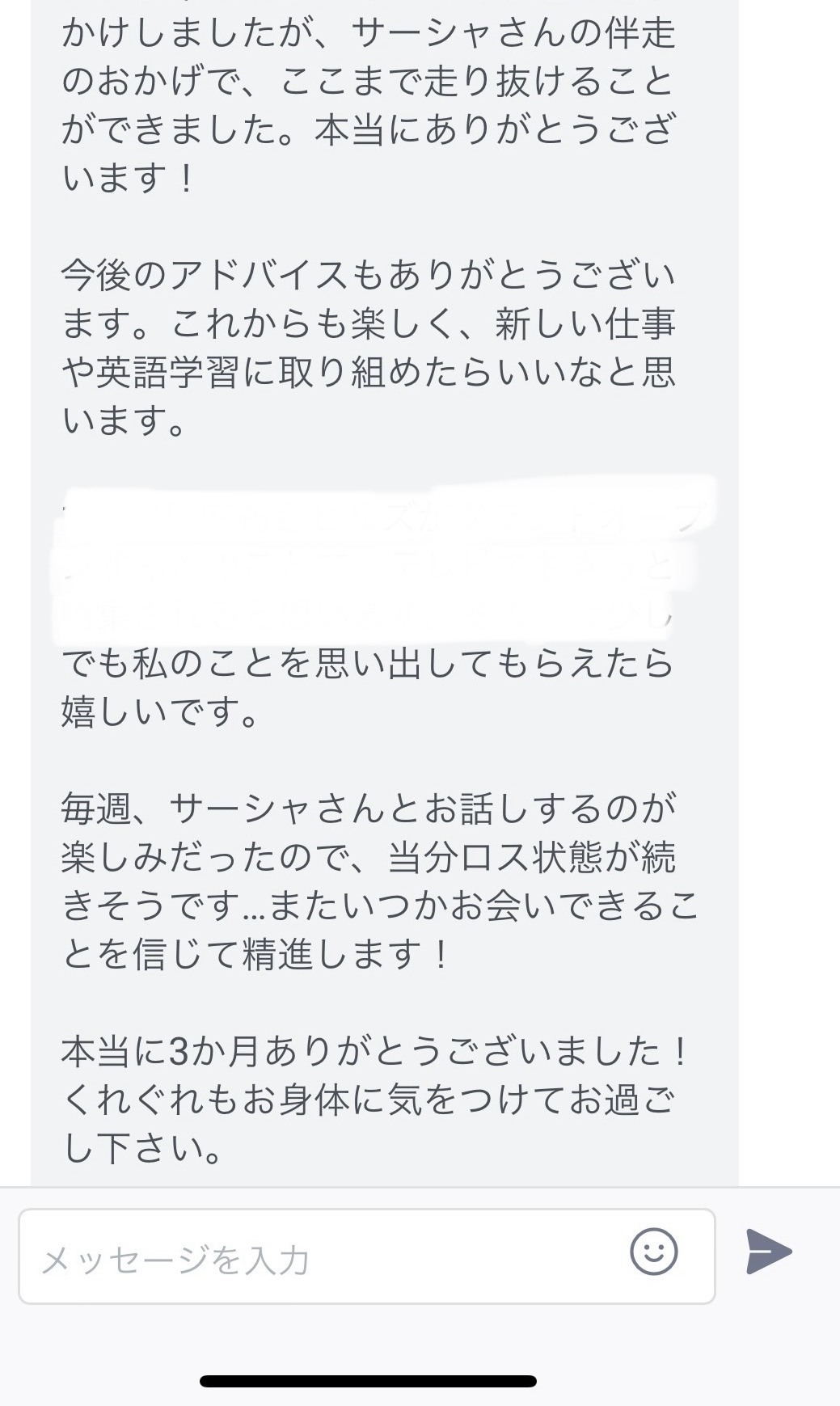This screenshot has width=840, height=1406.
Task: Open the emoji picker smiley icon
Action: tap(653, 1252)
